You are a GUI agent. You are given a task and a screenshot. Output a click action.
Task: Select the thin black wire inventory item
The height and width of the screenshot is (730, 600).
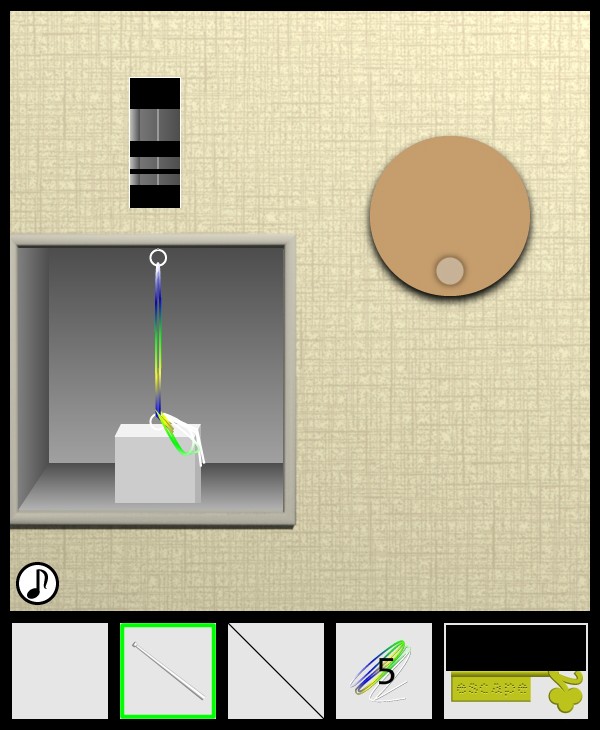(x=276, y=670)
